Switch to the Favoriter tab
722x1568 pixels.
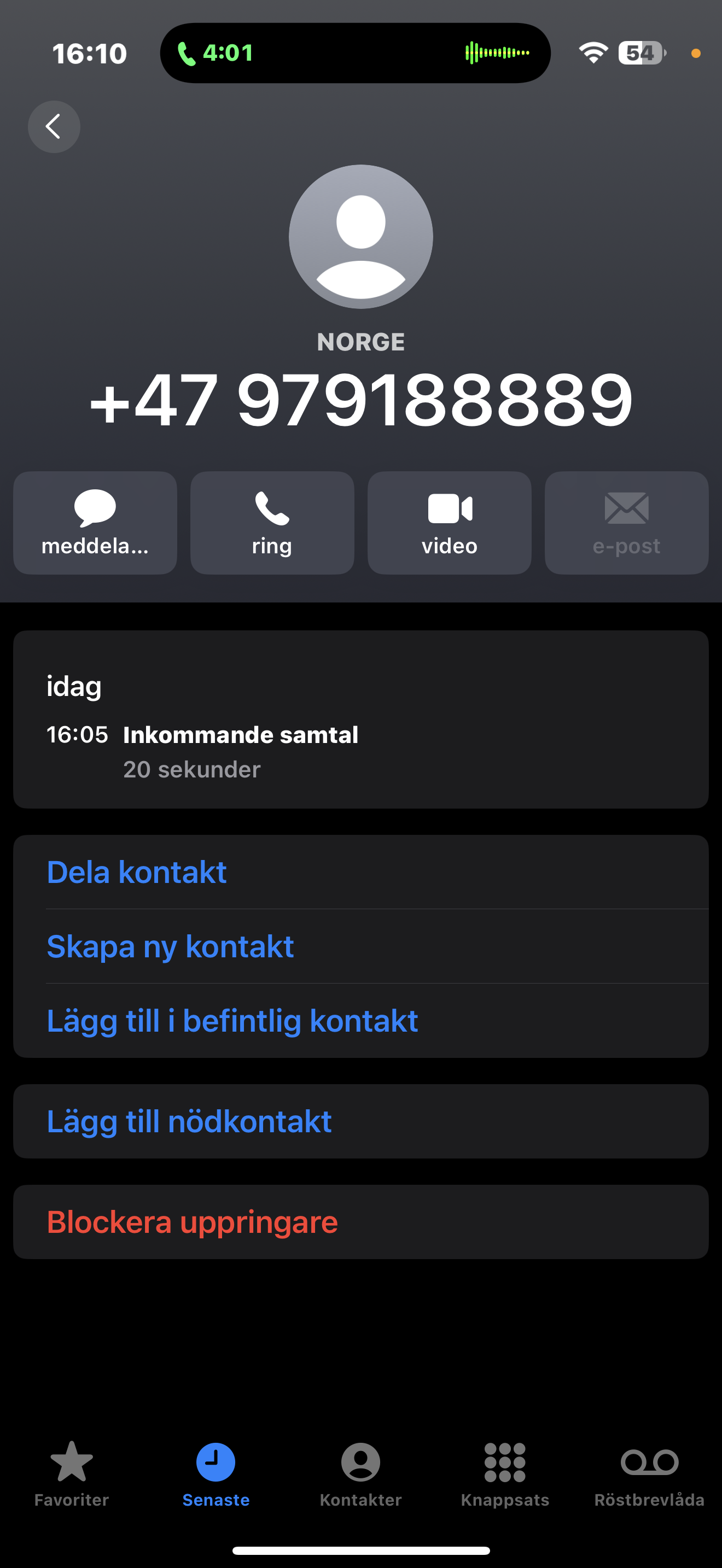click(x=72, y=1473)
